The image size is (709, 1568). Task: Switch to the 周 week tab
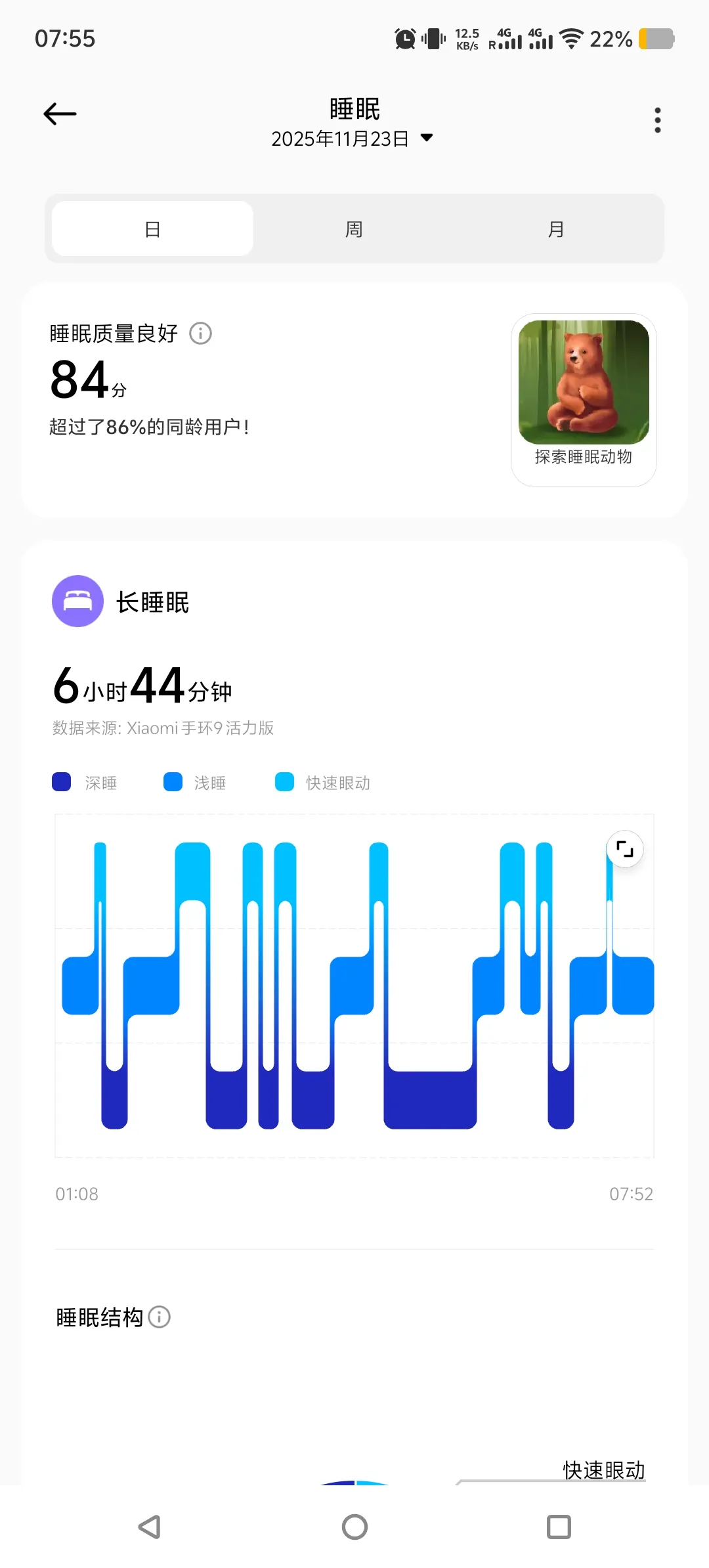click(354, 229)
